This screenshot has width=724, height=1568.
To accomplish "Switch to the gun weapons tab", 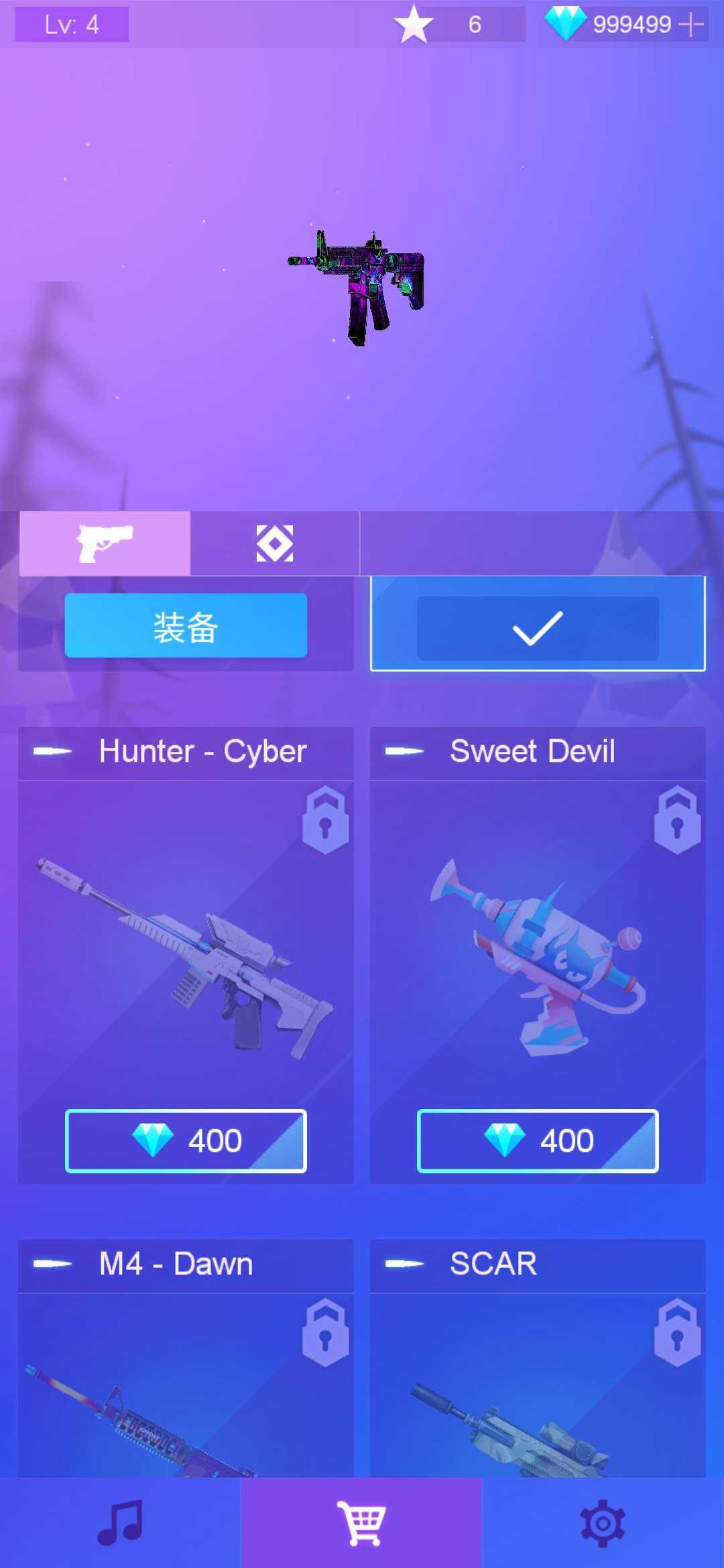I will 105,543.
